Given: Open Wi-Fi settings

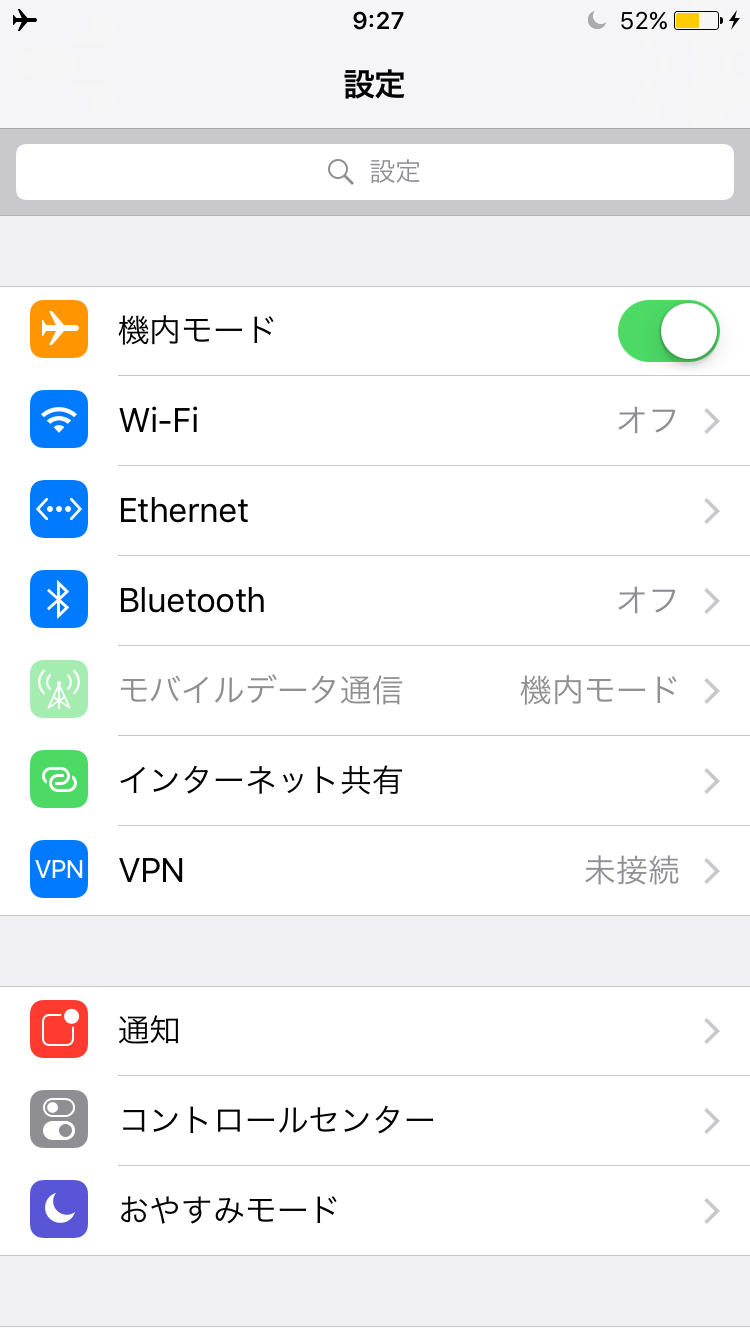Looking at the screenshot, I should [x=375, y=421].
